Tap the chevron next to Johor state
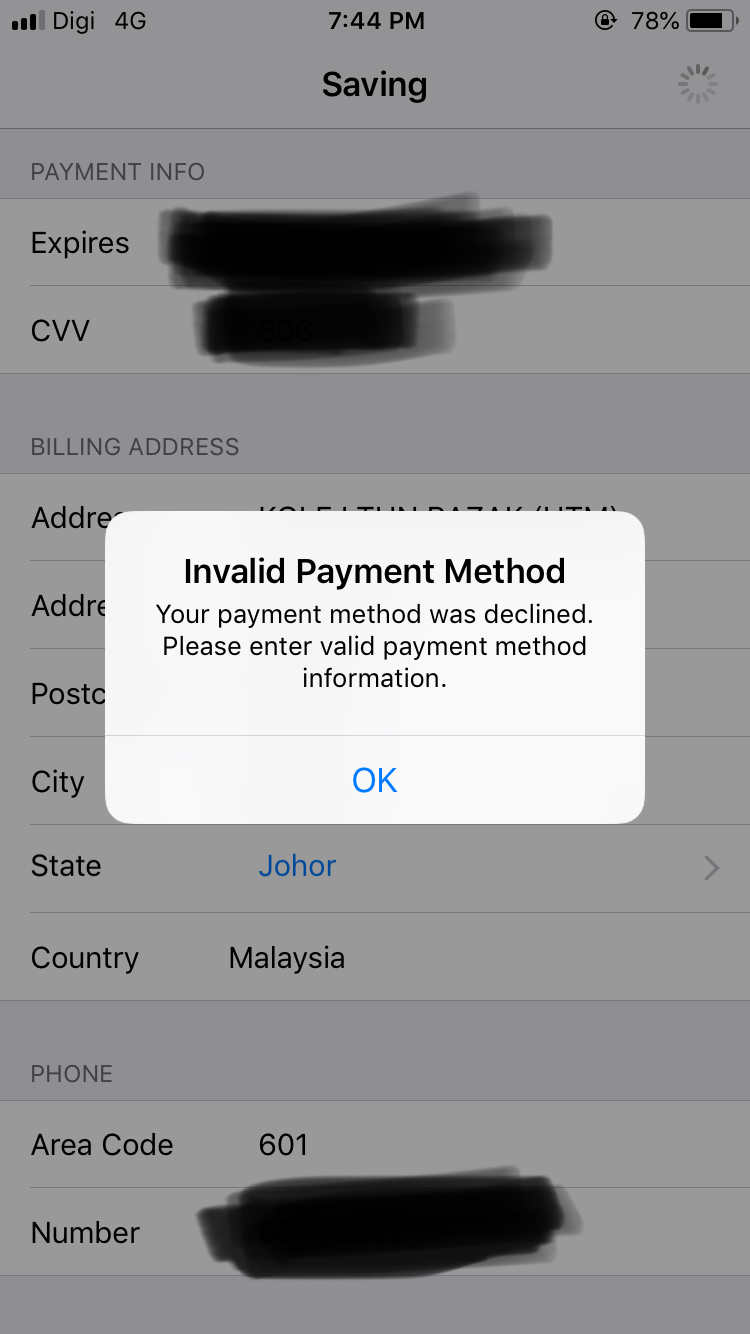 (x=710, y=868)
